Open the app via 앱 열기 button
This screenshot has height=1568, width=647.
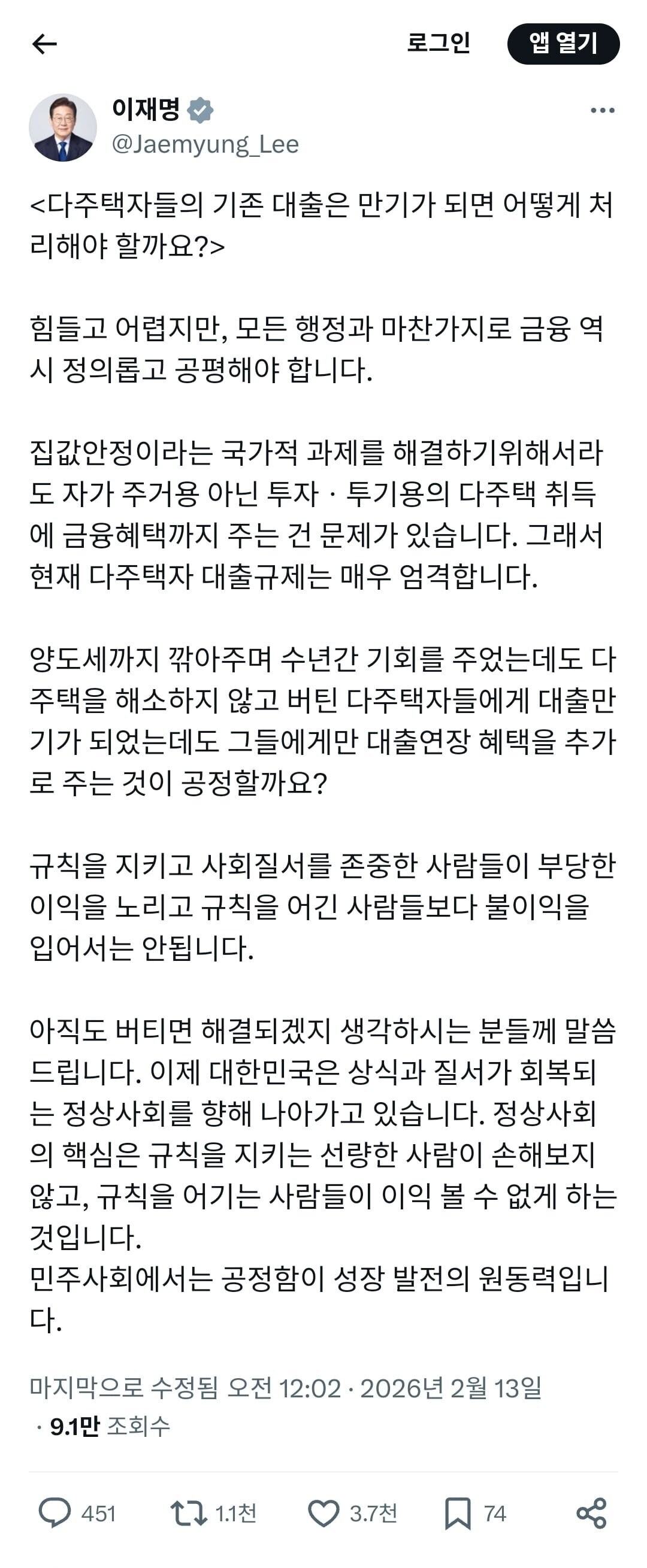point(563,44)
